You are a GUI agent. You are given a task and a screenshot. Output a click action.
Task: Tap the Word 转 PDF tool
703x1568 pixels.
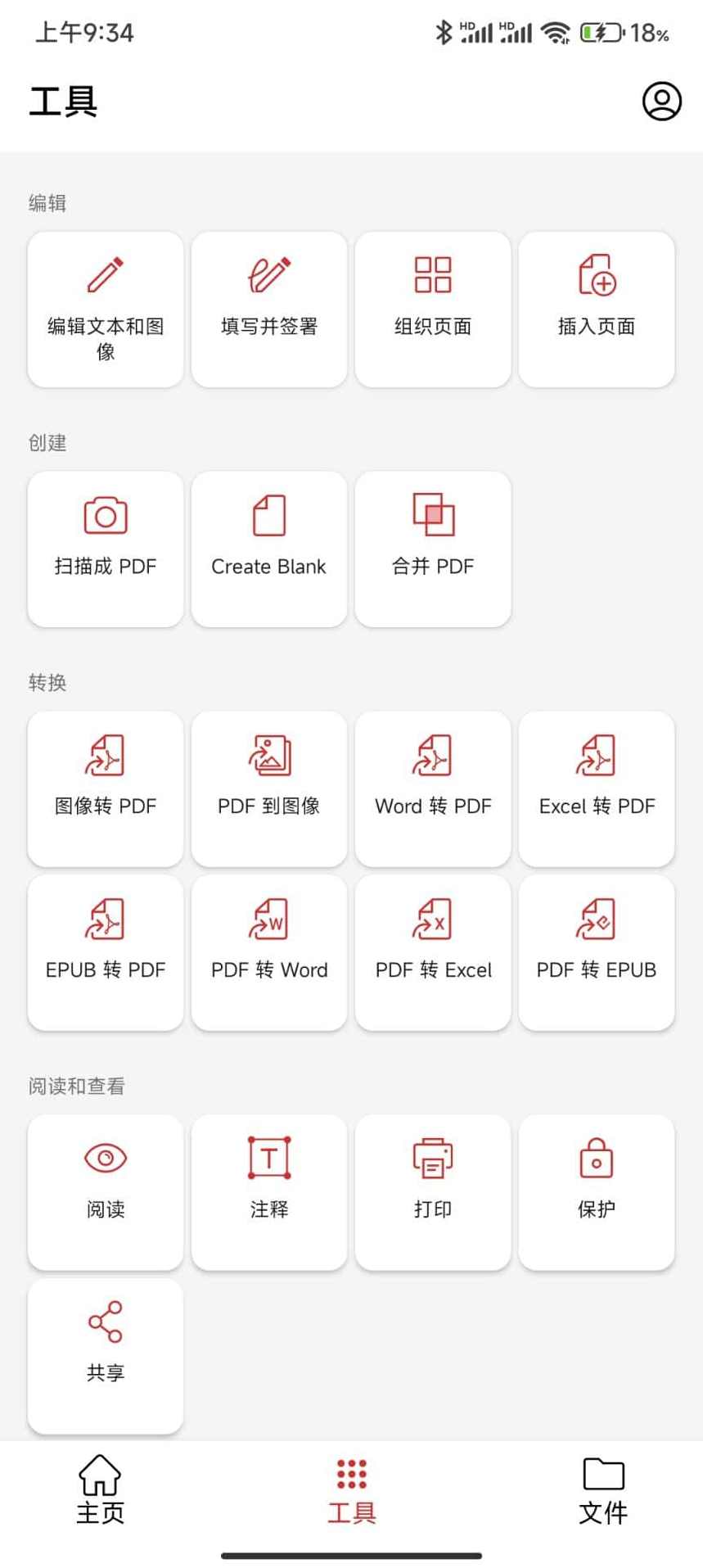tap(432, 788)
